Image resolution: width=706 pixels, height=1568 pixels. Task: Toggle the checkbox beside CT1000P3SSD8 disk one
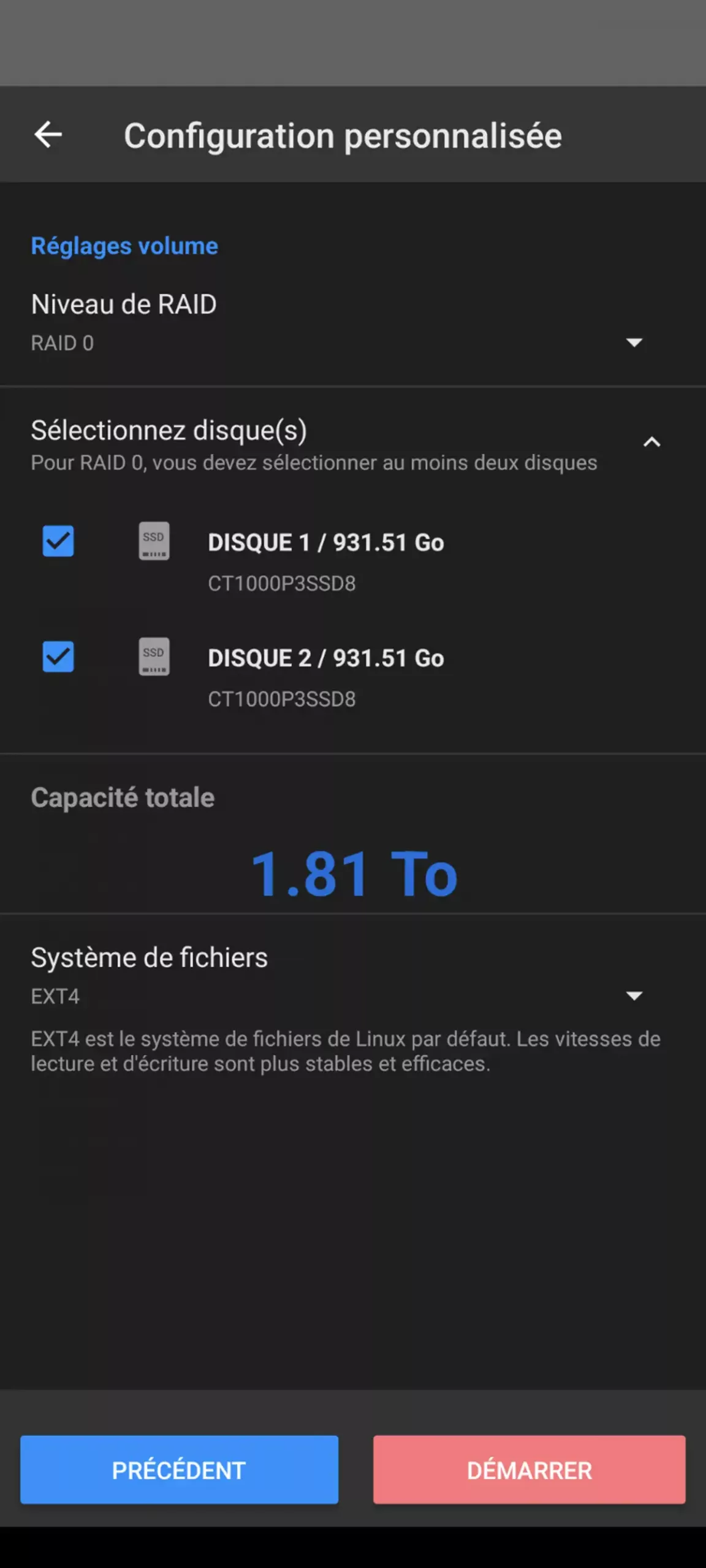tap(58, 541)
